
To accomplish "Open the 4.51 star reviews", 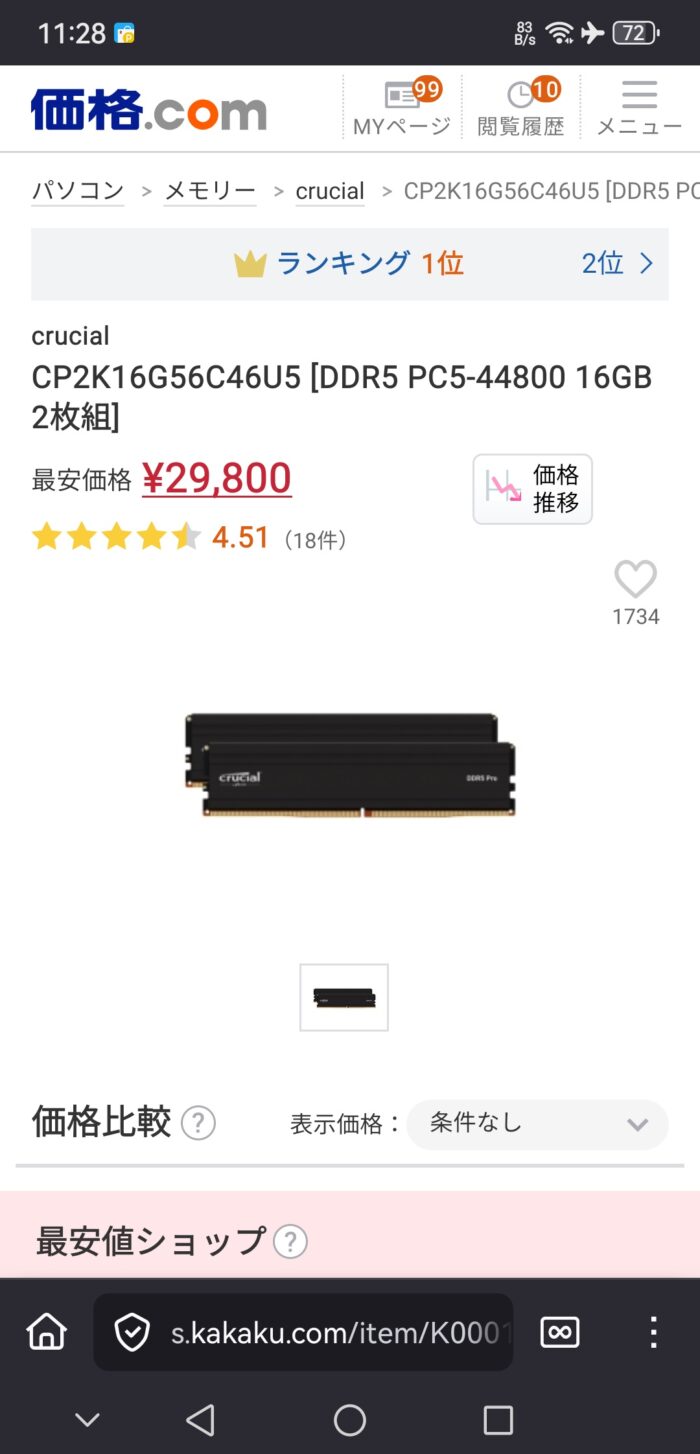I will (x=240, y=538).
